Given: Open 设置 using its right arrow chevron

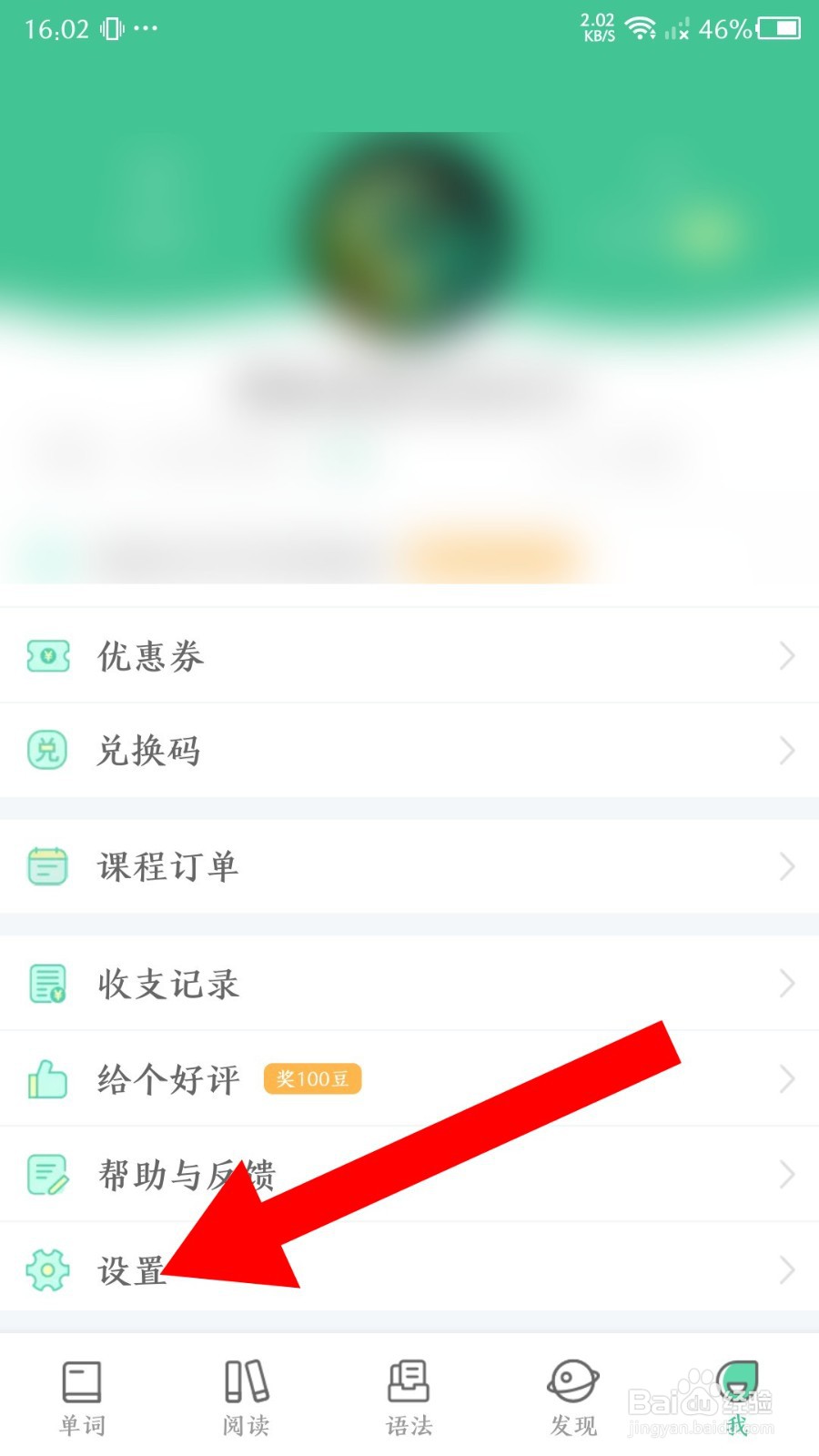Looking at the screenshot, I should [x=786, y=1269].
